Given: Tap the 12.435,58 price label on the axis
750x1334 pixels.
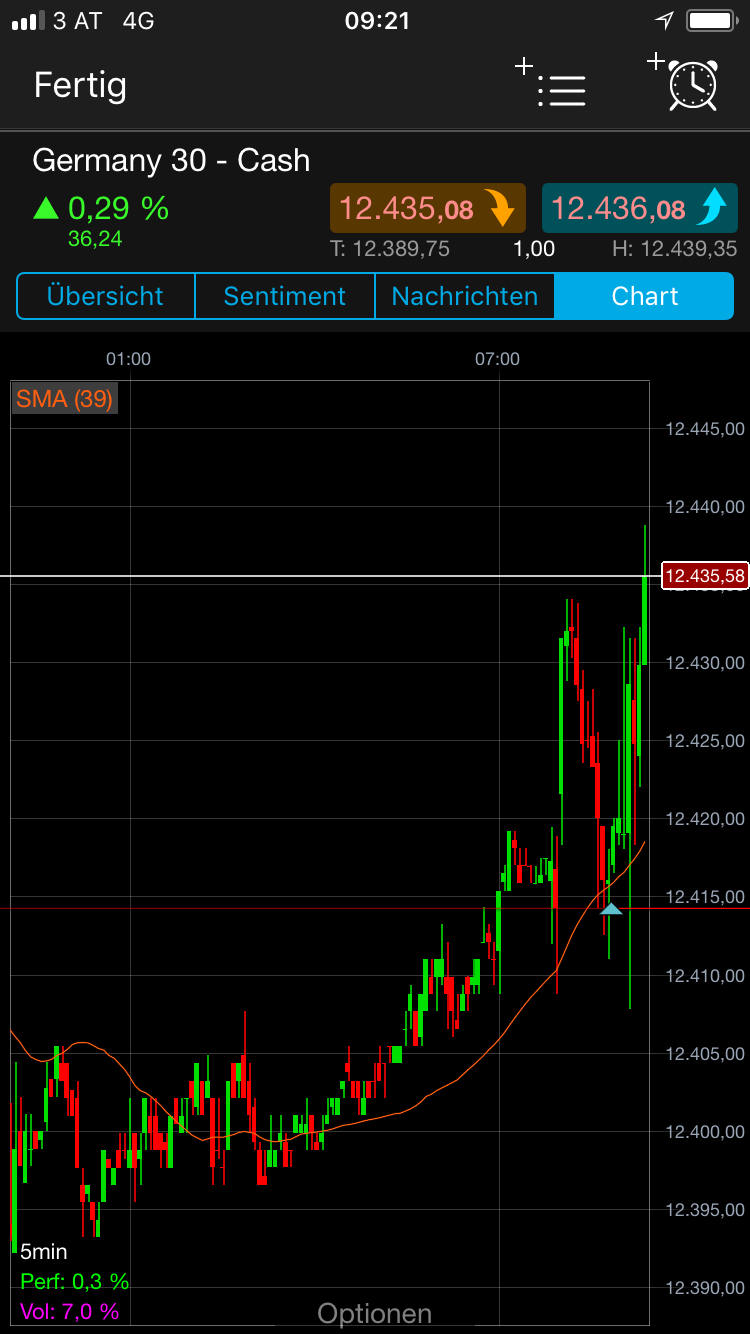Looking at the screenshot, I should pyautogui.click(x=705, y=575).
